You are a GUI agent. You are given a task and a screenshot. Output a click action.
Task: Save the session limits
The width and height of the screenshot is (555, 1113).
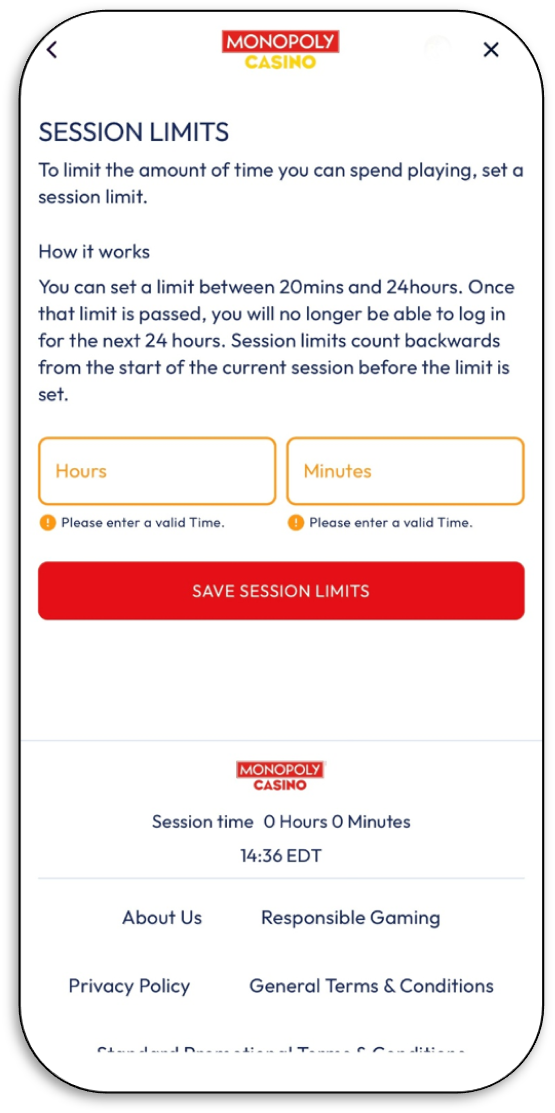pyautogui.click(x=281, y=591)
